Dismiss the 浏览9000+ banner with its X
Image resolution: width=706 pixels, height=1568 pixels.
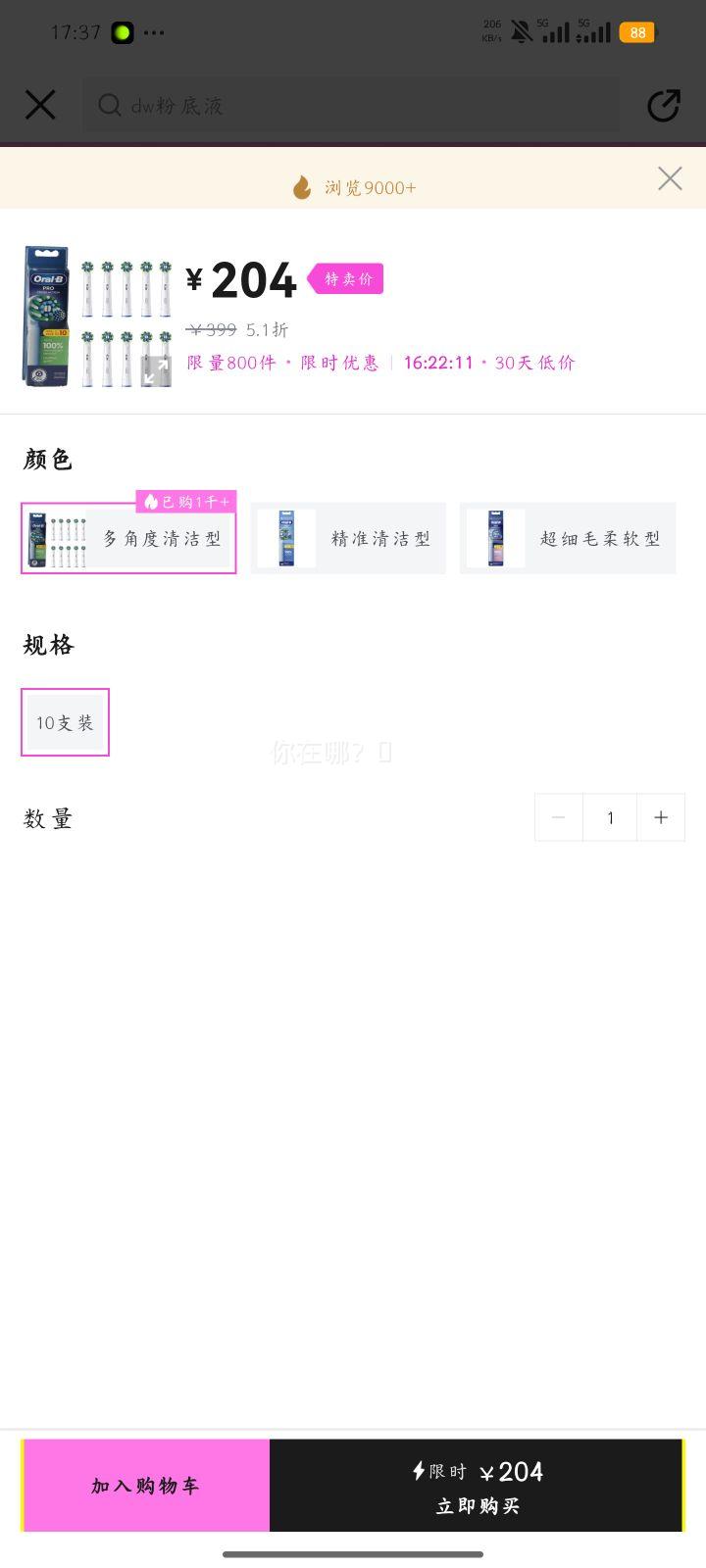[x=670, y=178]
